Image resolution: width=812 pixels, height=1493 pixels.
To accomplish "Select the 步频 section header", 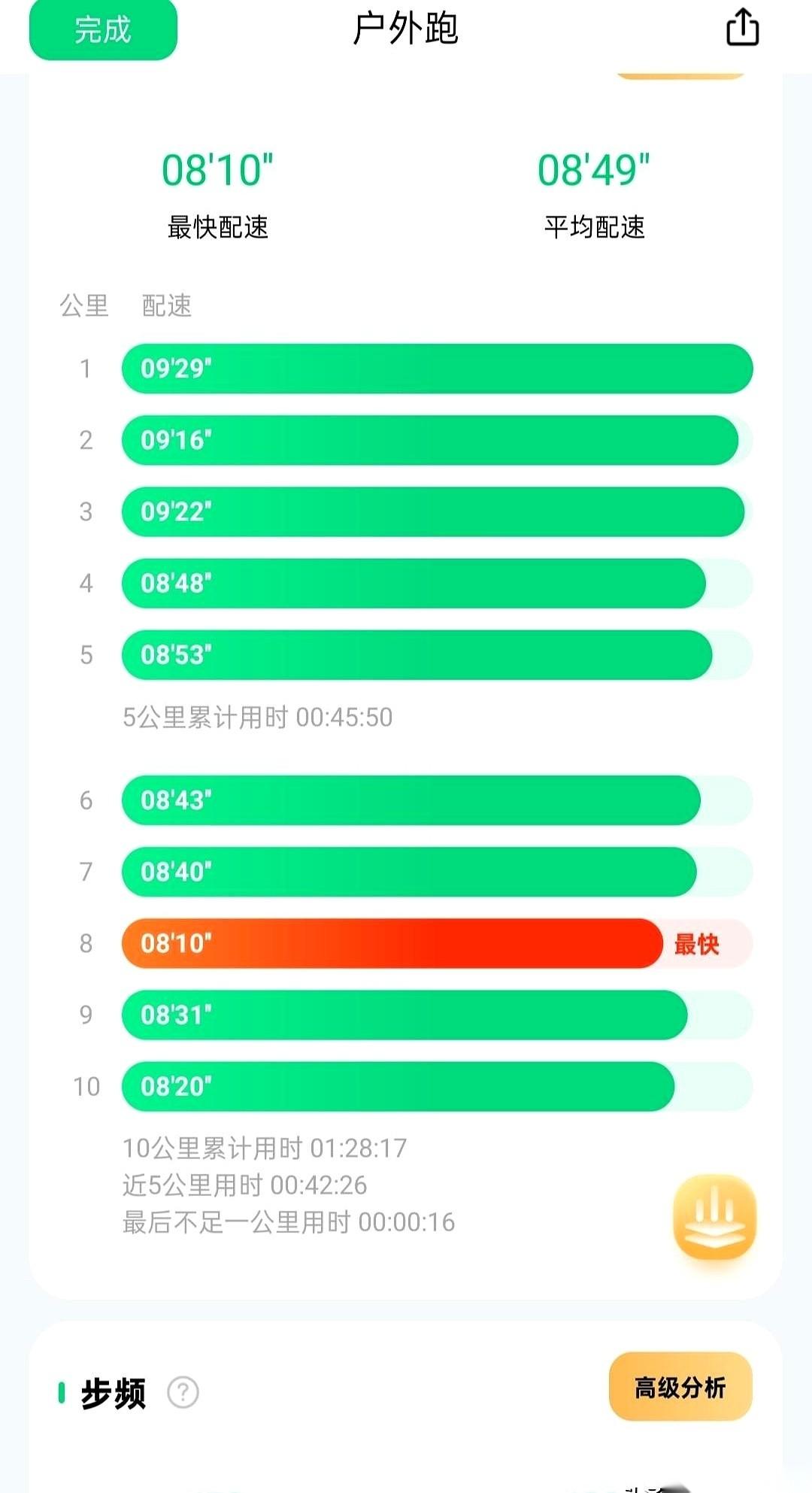I will [114, 1391].
